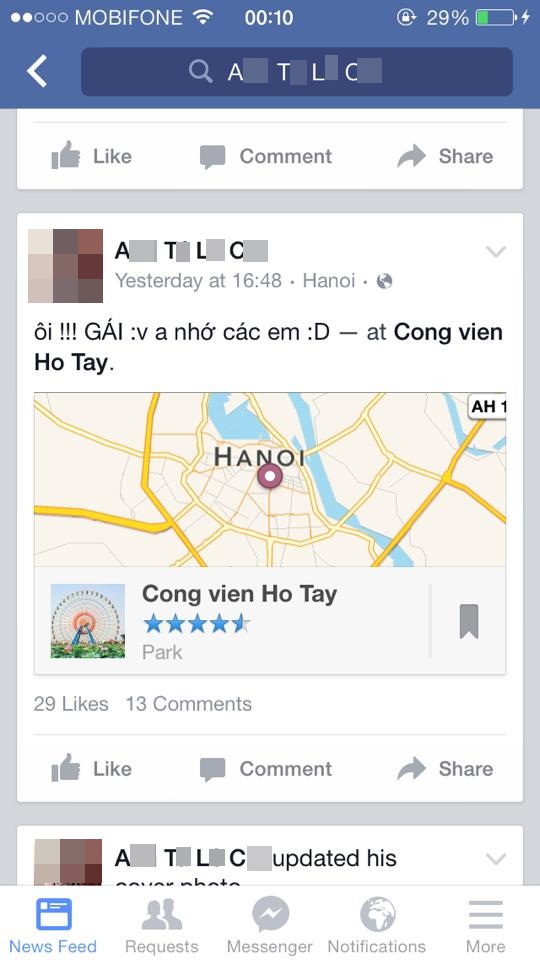This screenshot has height=960, width=540.
Task: Open the search field in the header
Action: pyautogui.click(x=297, y=72)
